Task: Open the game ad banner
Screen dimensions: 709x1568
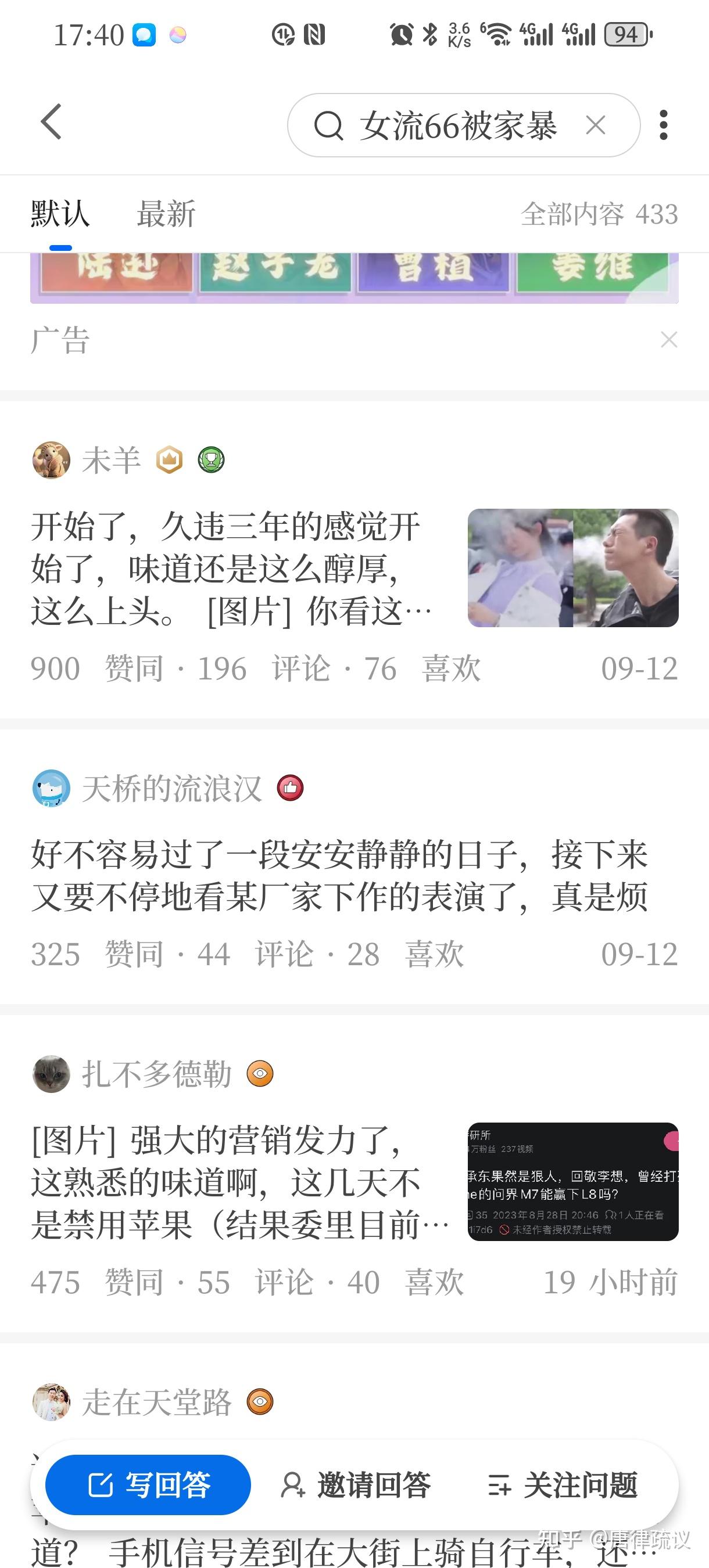Action: click(x=353, y=277)
